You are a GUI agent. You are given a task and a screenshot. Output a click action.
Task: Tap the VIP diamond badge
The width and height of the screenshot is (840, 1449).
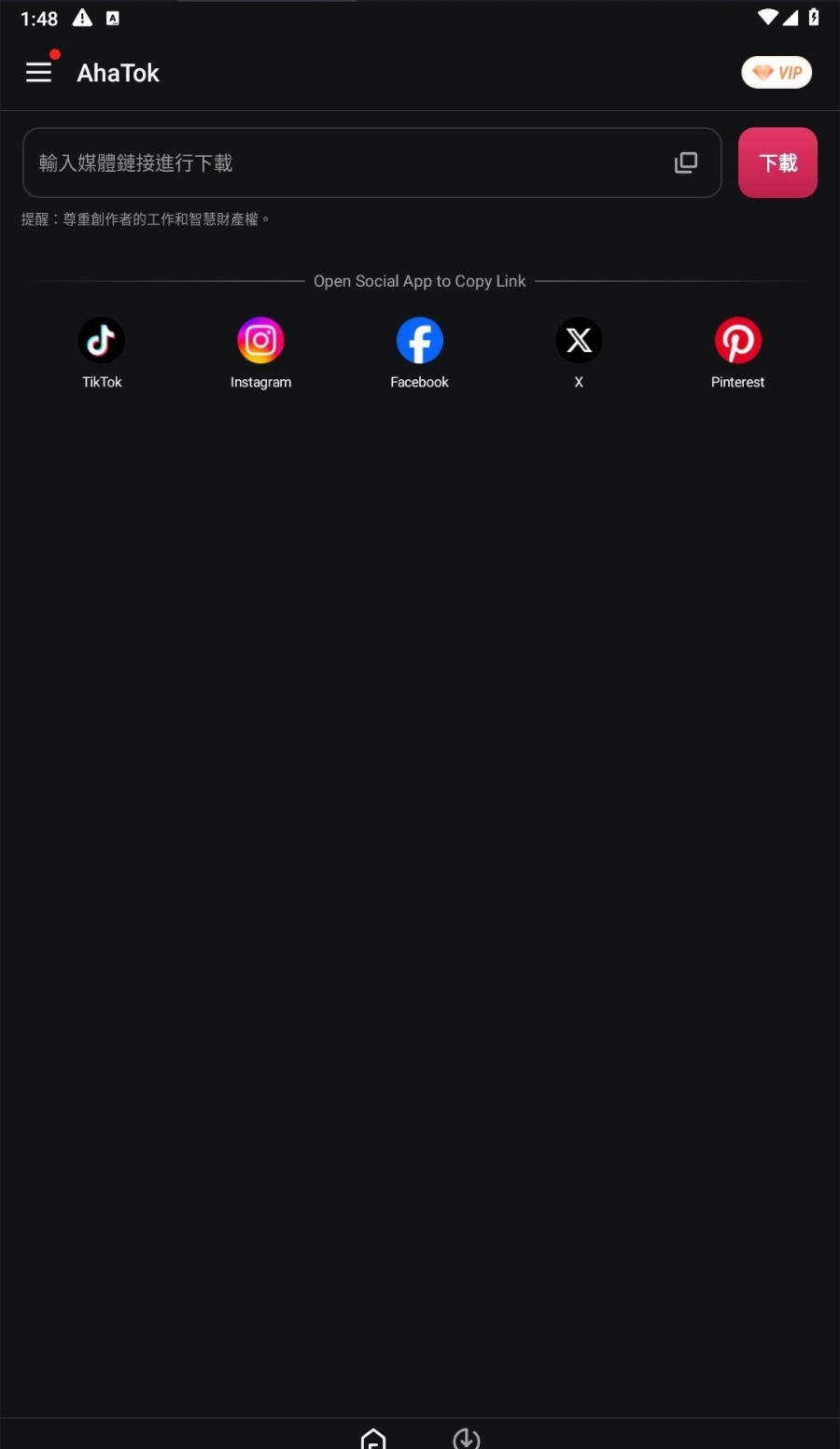[763, 72]
